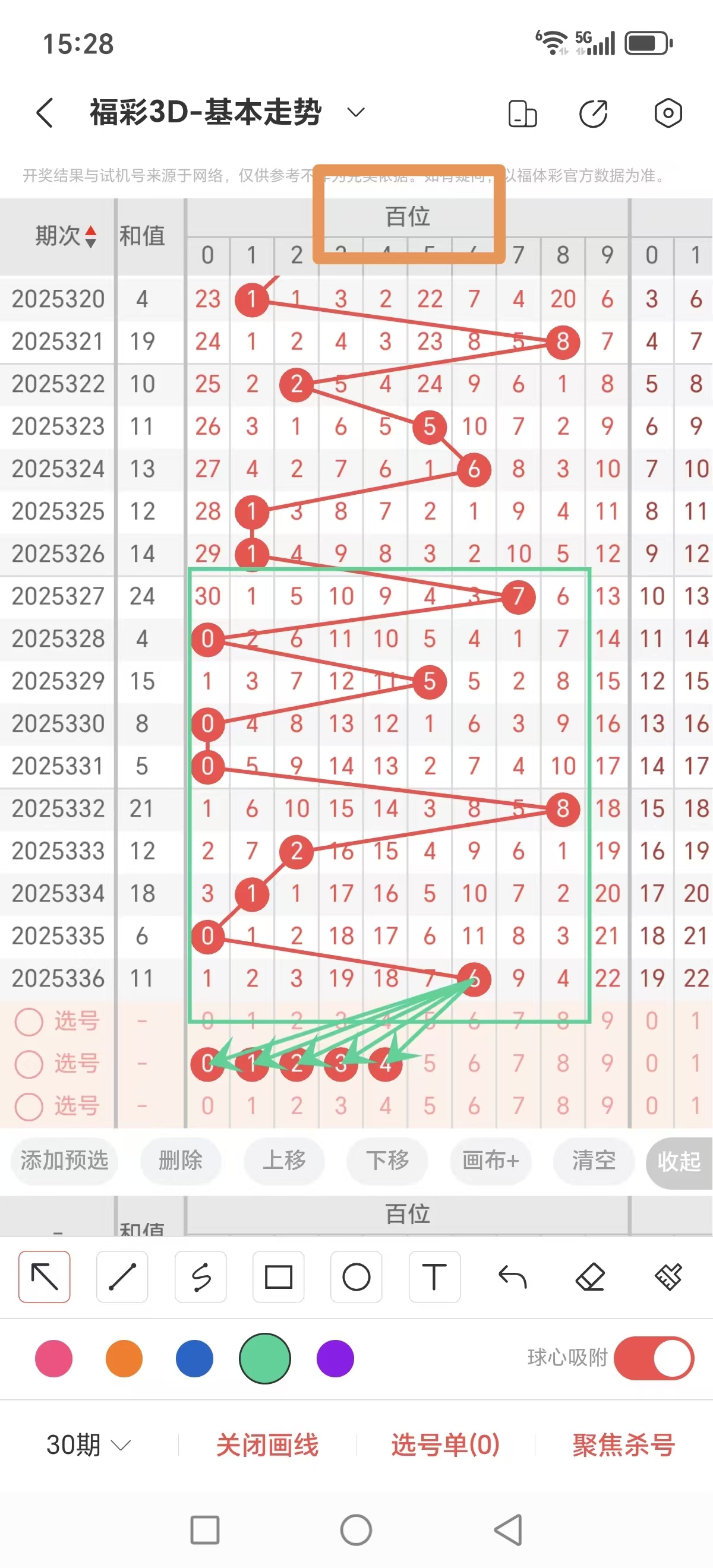This screenshot has height=1568, width=713.
Task: Select the circle drawing tool
Action: (356, 1277)
